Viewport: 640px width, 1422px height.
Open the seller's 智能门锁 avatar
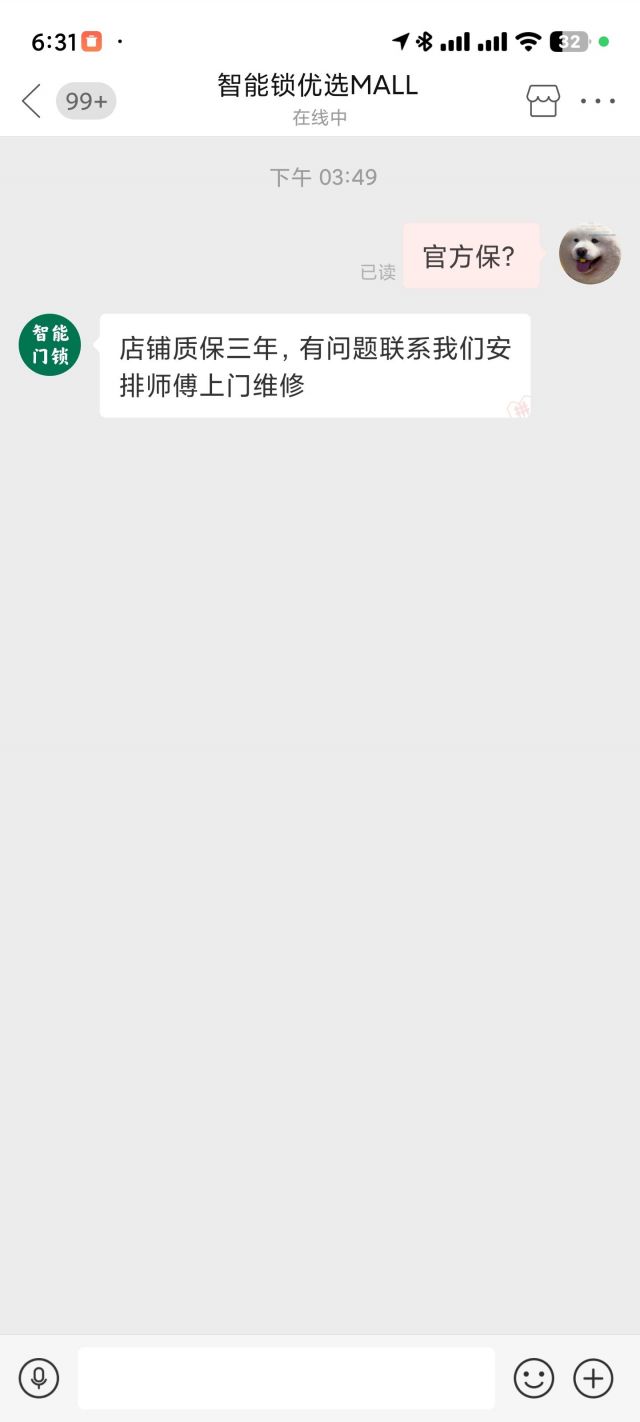(x=50, y=345)
